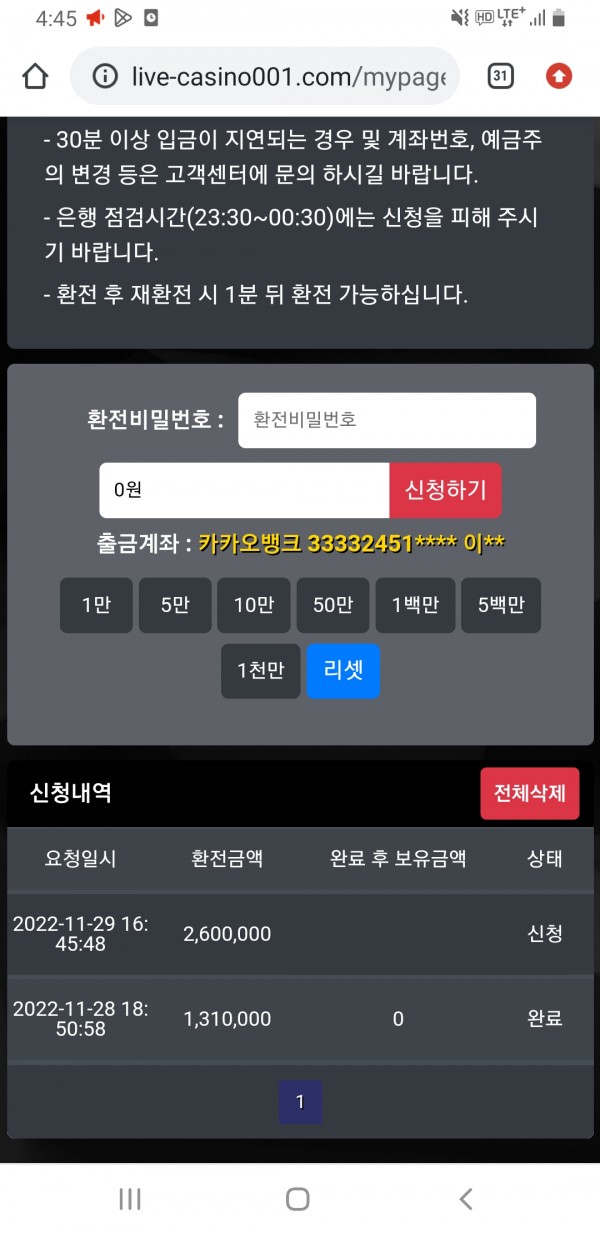Choose the 10만 amount button
Viewport: 600px width, 1233px height.
[x=254, y=605]
